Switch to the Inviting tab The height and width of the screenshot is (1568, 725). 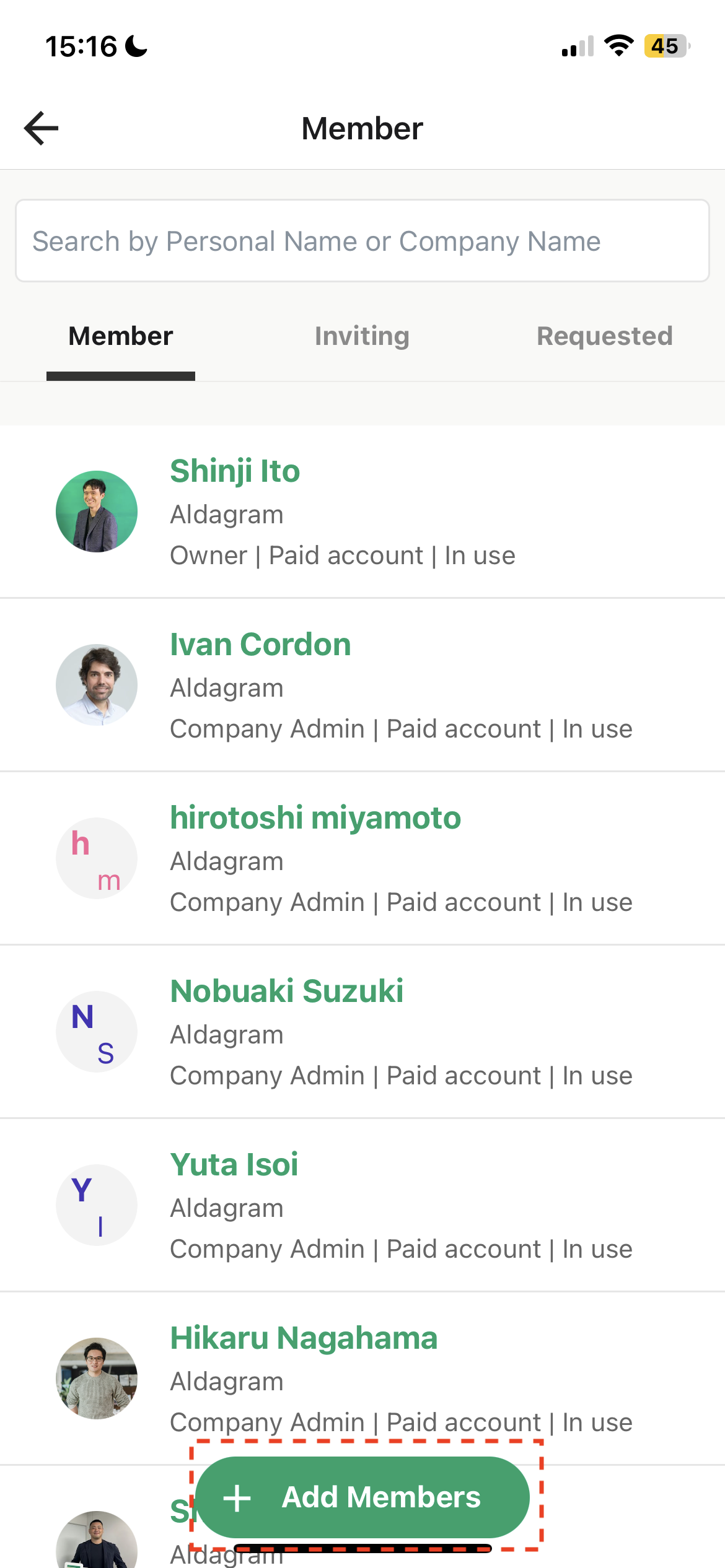pyautogui.click(x=362, y=336)
